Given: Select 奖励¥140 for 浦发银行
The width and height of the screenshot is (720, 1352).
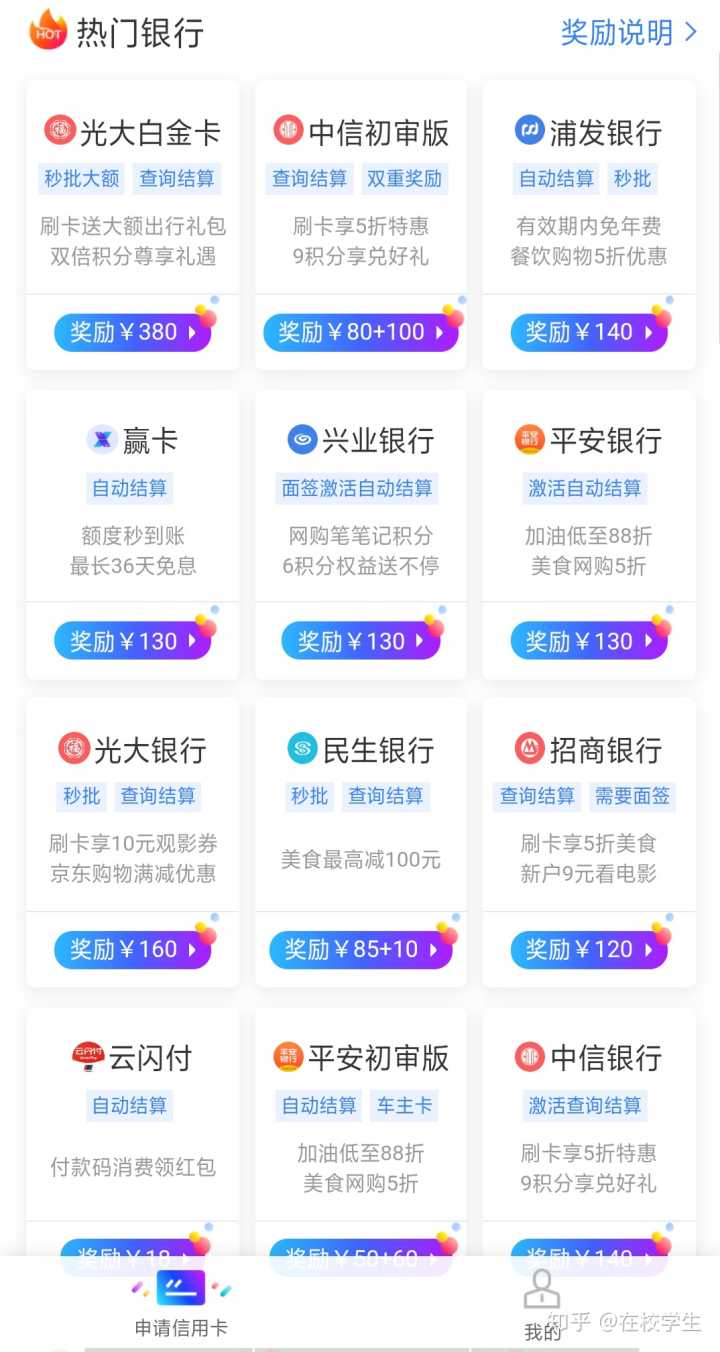Looking at the screenshot, I should (x=588, y=332).
